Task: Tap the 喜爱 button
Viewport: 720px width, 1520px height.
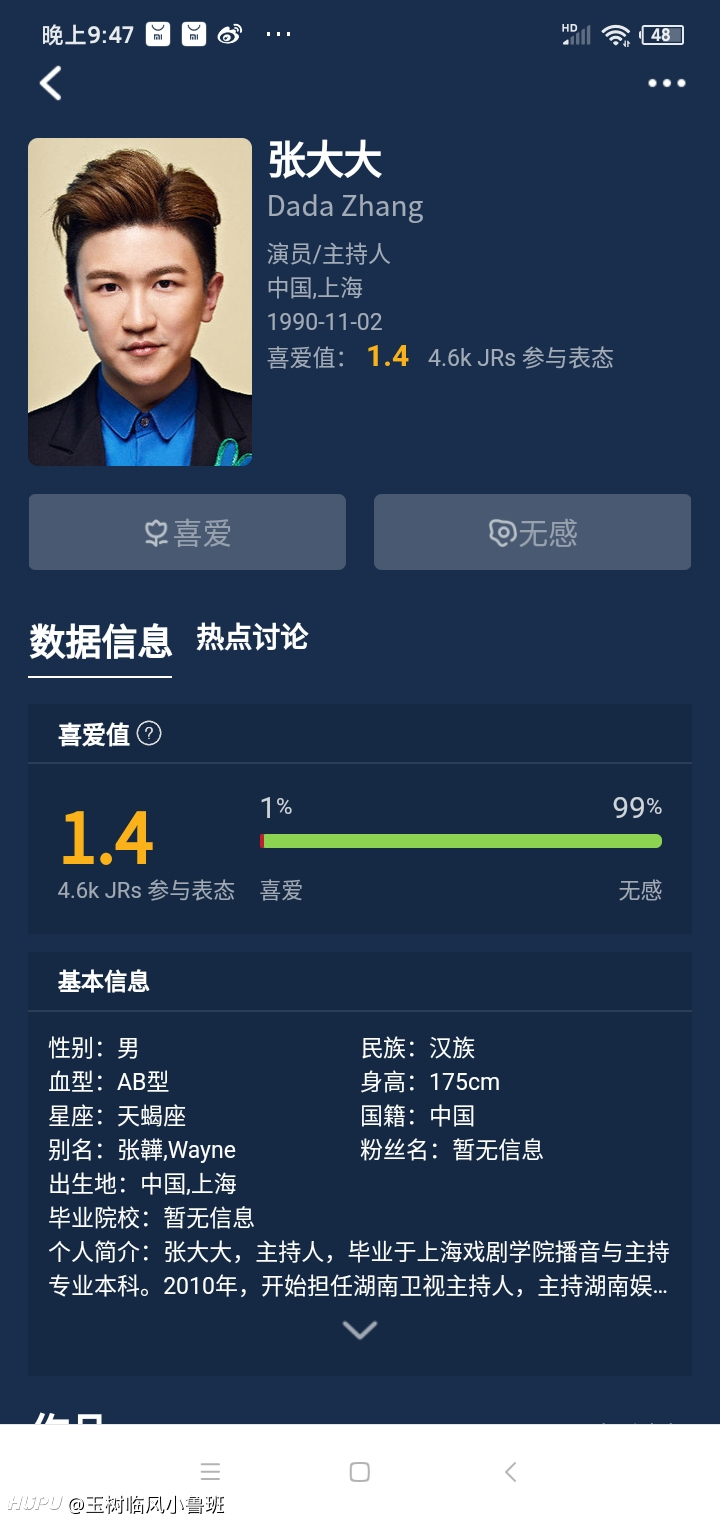Action: pyautogui.click(x=187, y=532)
